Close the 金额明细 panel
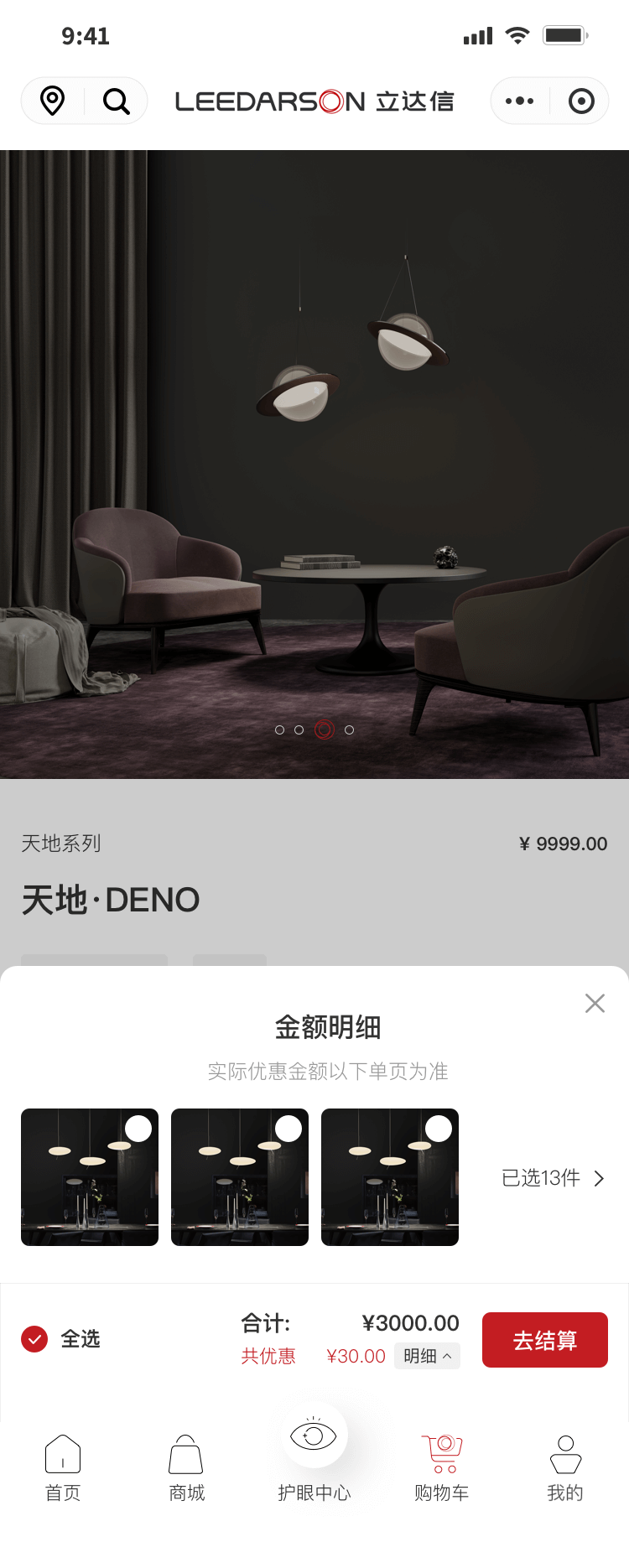 click(x=595, y=1003)
